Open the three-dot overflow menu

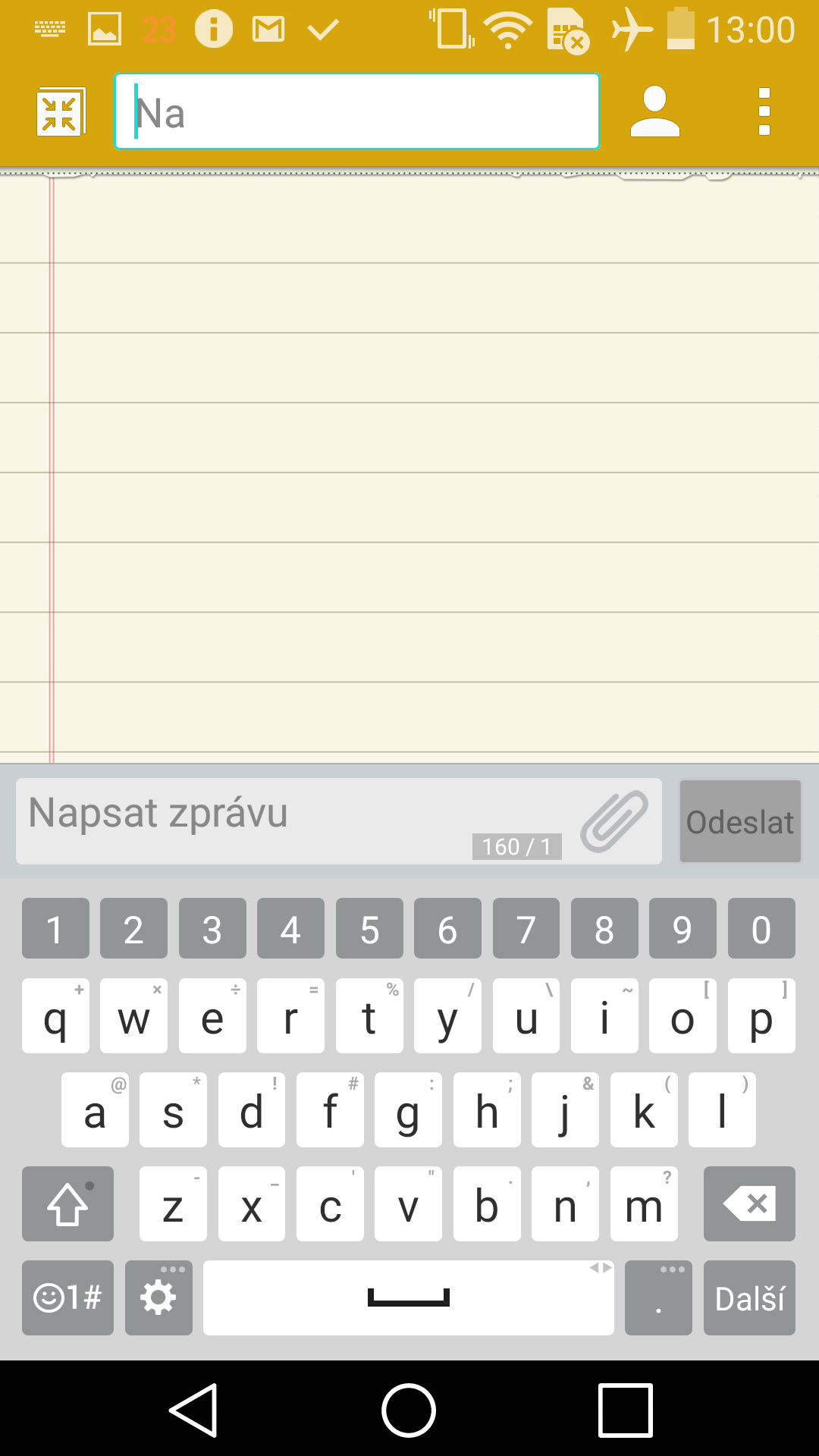(764, 111)
